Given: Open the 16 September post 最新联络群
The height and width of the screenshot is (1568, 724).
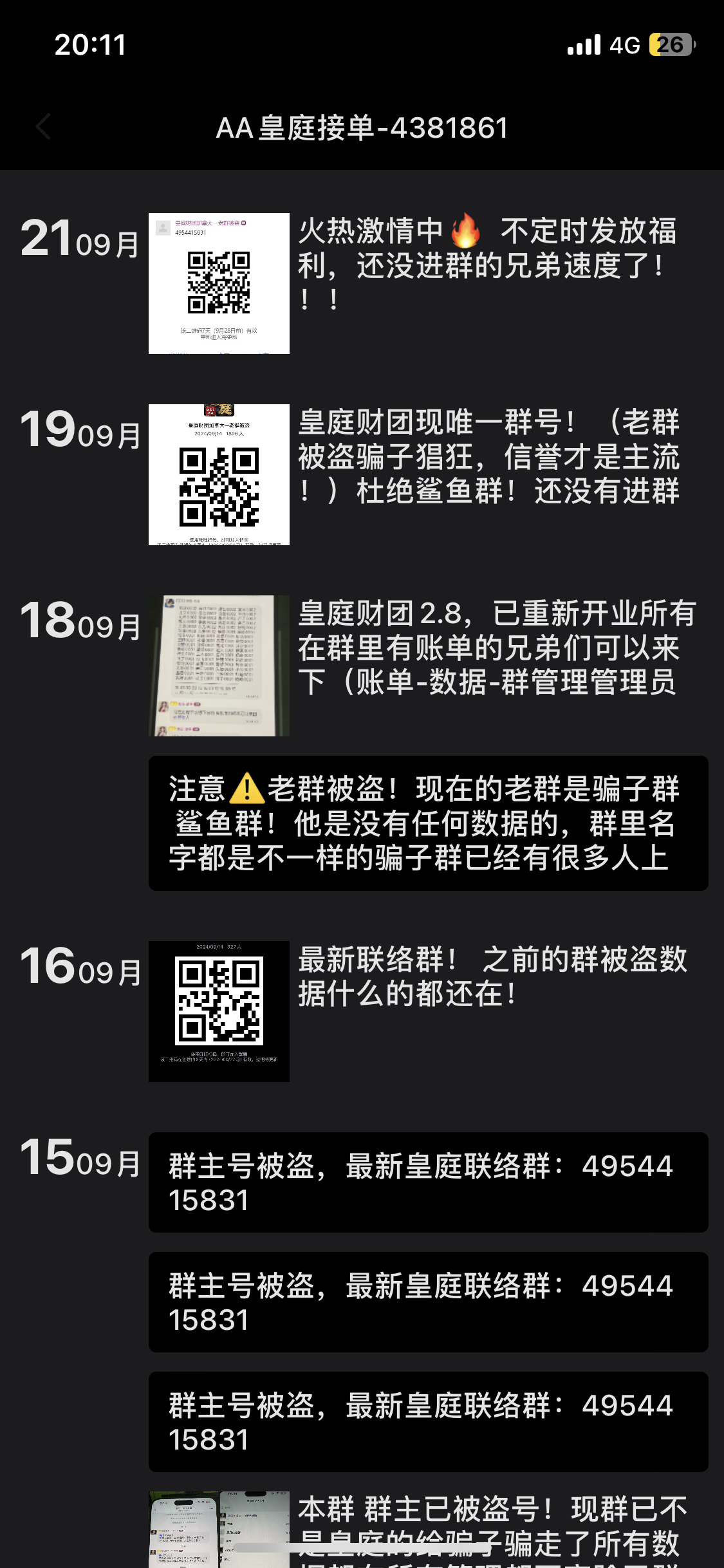Looking at the screenshot, I should point(428,1011).
